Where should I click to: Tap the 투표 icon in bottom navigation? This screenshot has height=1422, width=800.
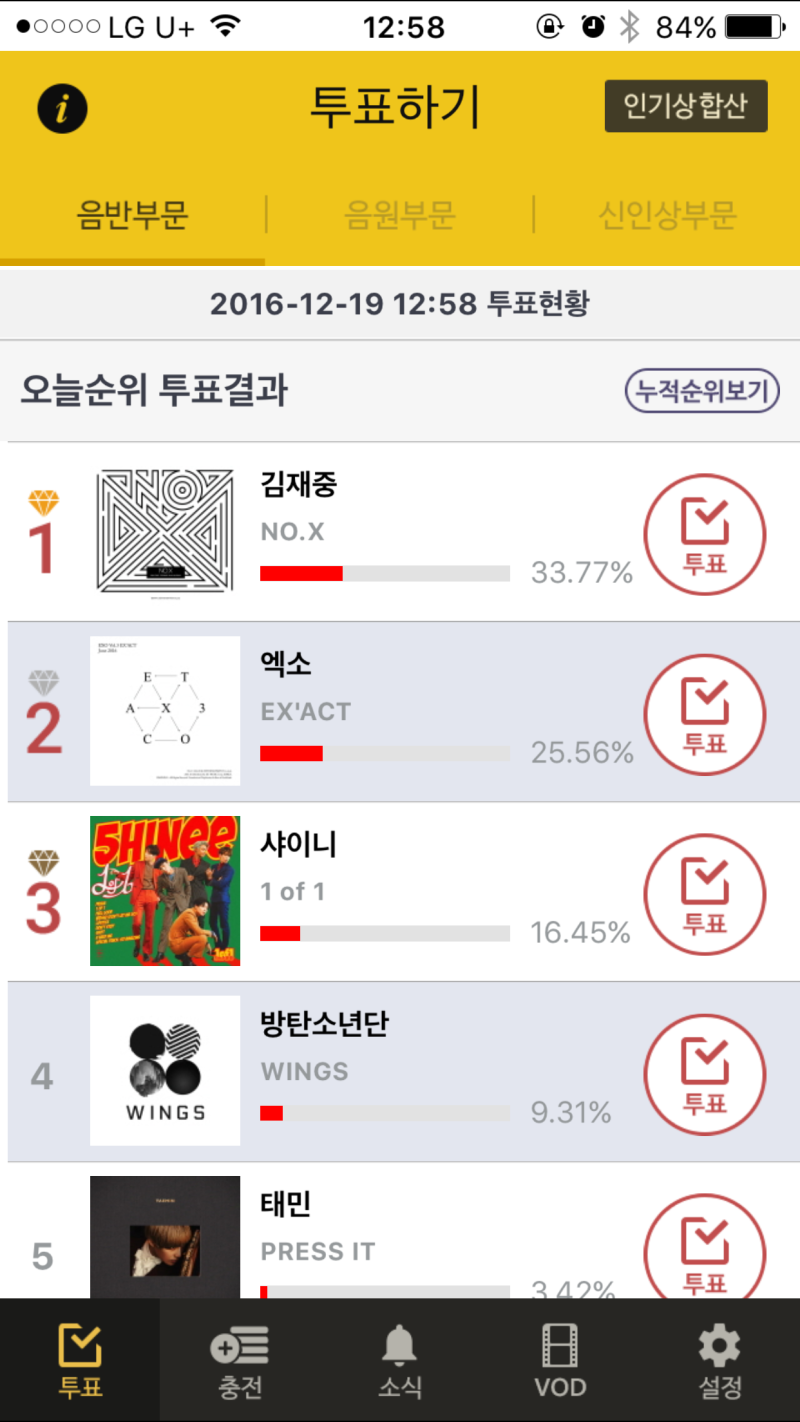pos(80,1360)
